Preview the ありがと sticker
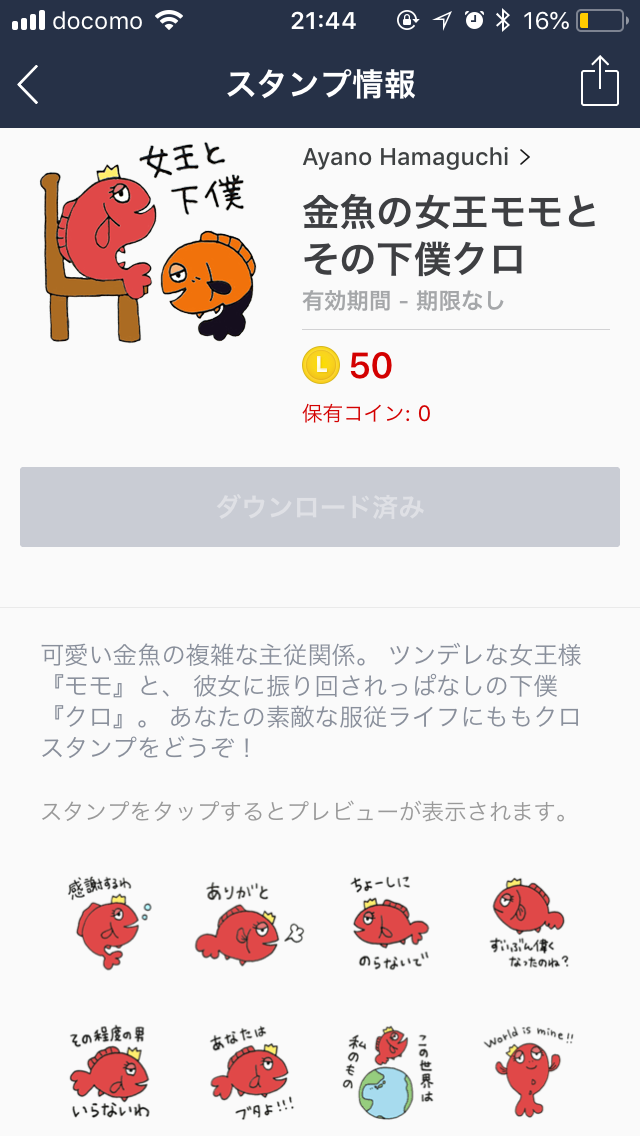 248,922
